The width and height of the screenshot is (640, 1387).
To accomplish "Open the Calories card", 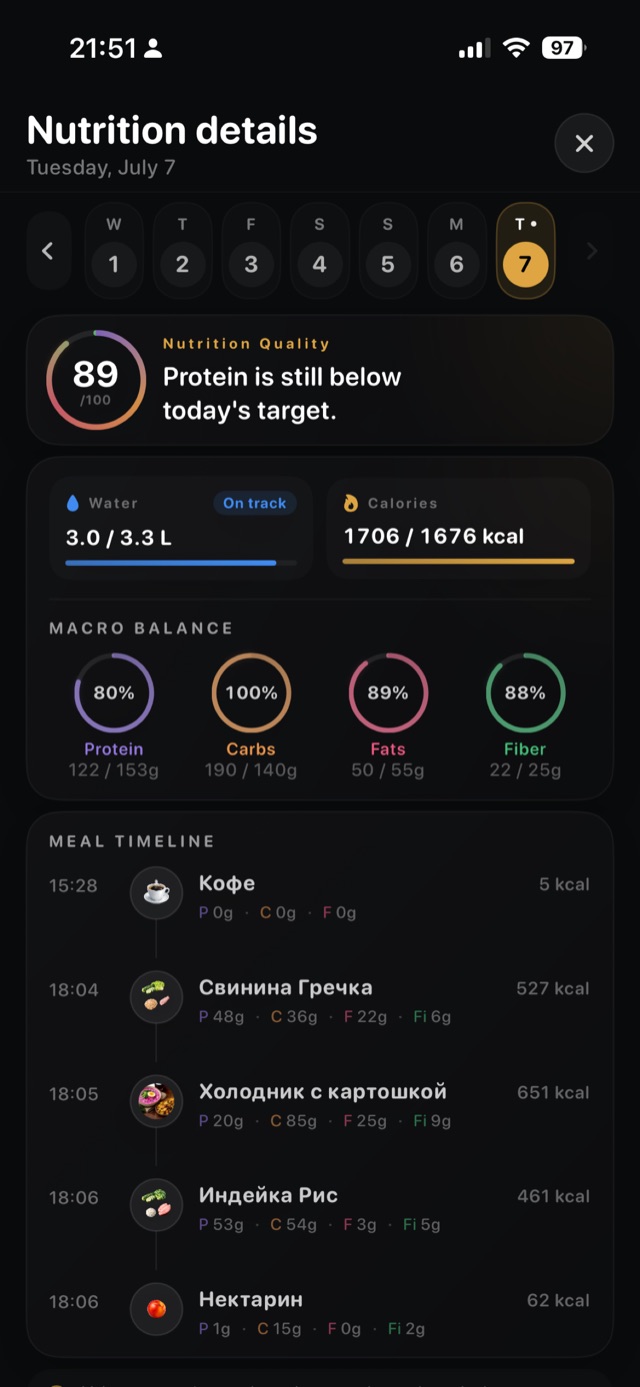I will [458, 528].
